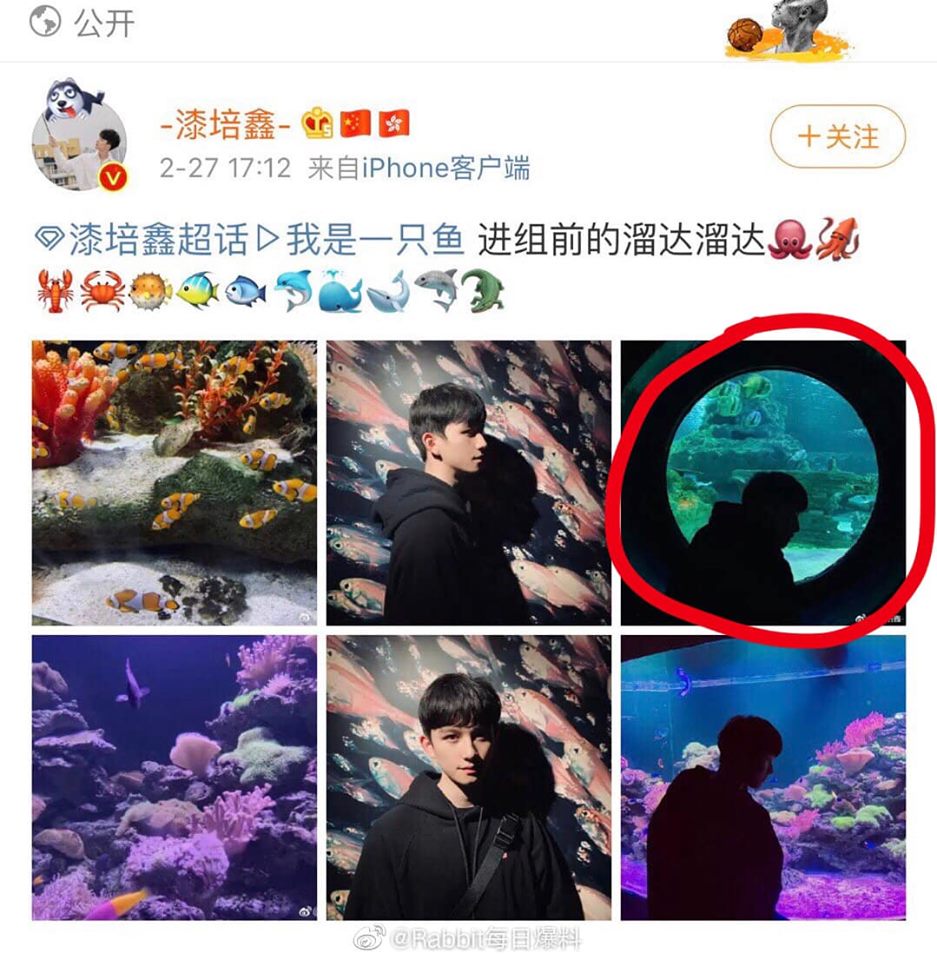View the purple coral reef photo
This screenshot has width=937, height=960.
(174, 777)
